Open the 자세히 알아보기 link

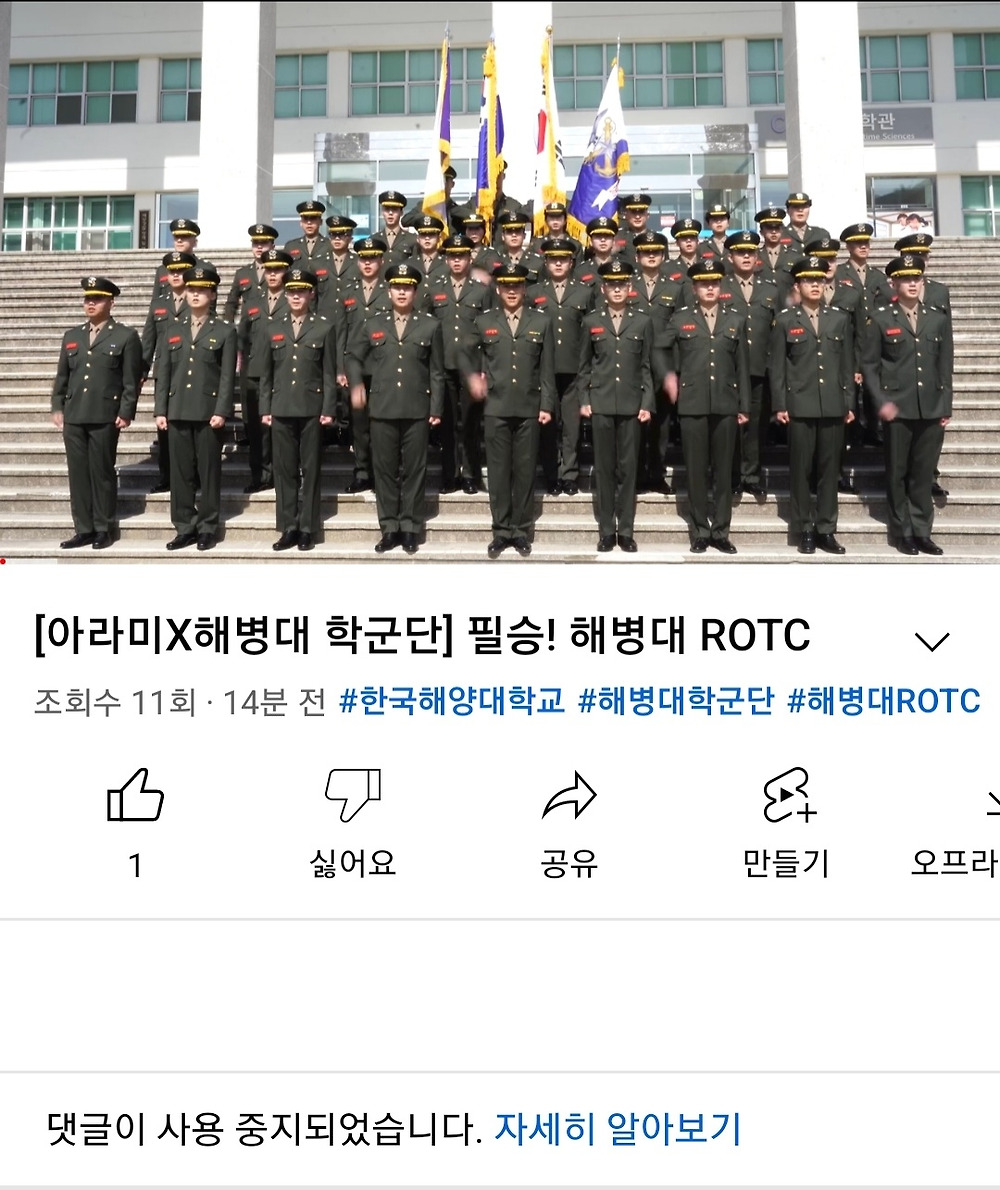coord(617,1128)
